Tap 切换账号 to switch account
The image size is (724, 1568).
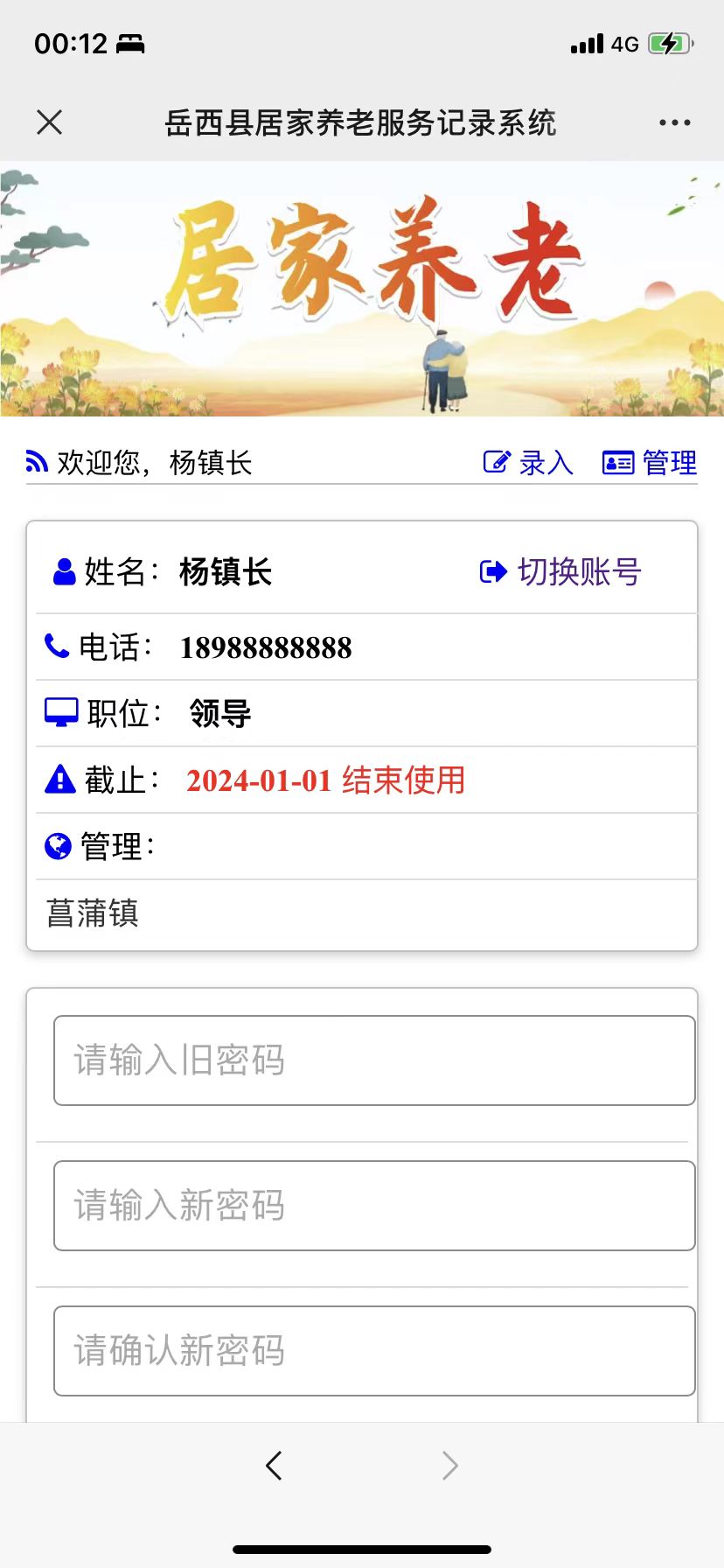pyautogui.click(x=561, y=571)
